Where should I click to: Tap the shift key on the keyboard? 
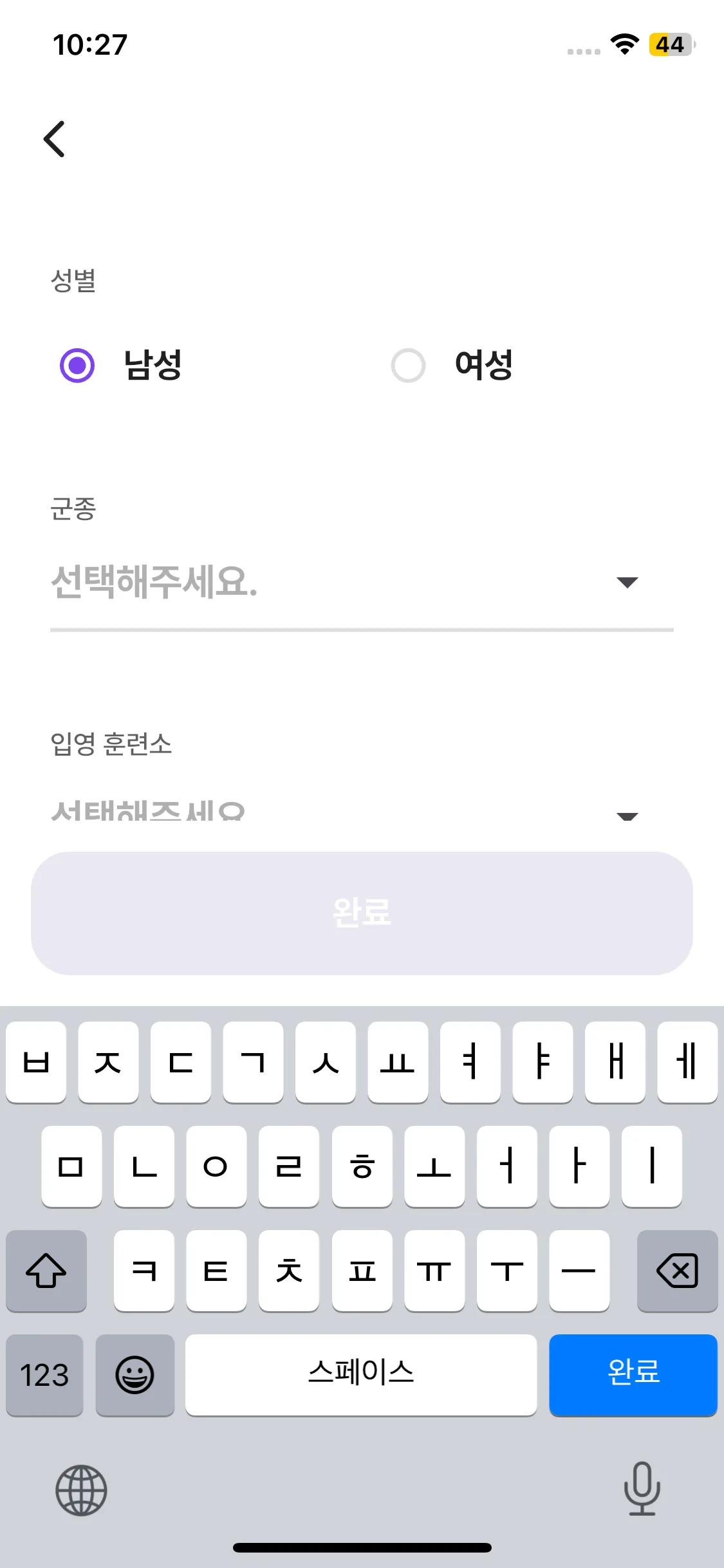46,1271
